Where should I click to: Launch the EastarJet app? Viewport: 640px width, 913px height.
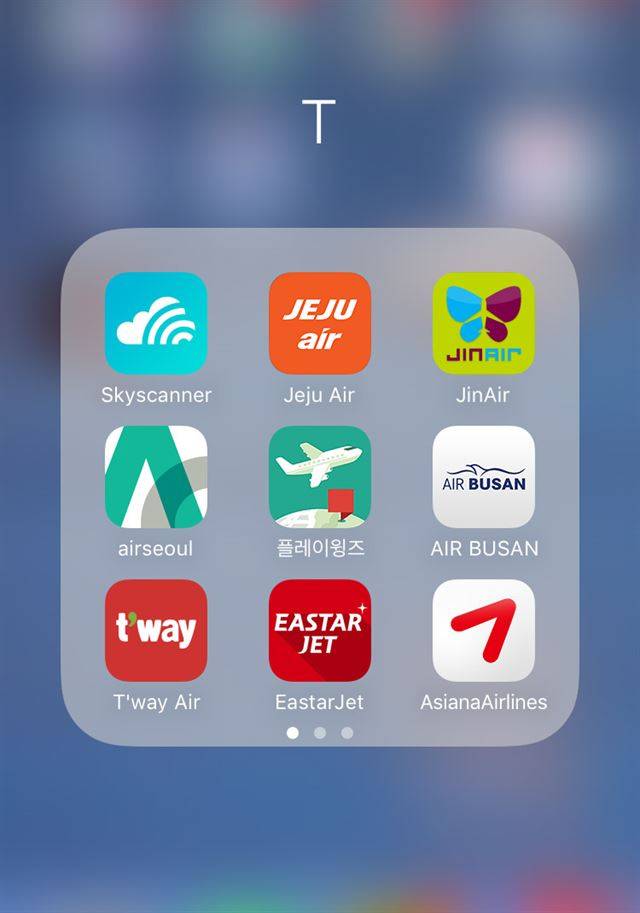[320, 631]
